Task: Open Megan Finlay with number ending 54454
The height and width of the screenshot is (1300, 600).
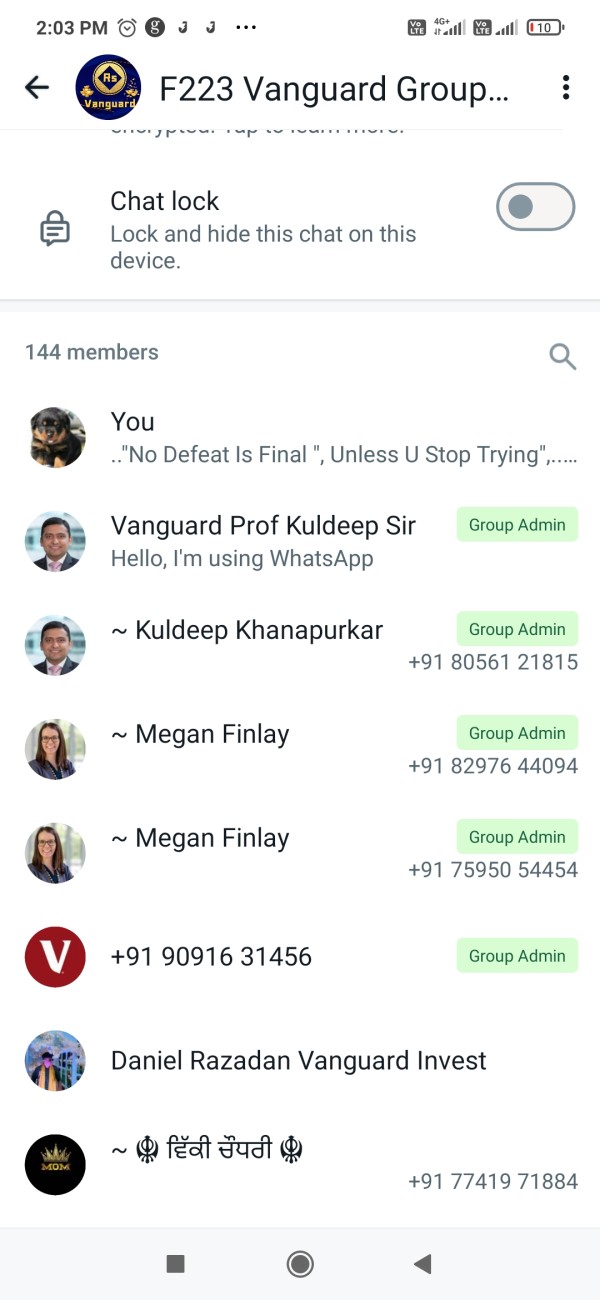Action: coord(300,853)
